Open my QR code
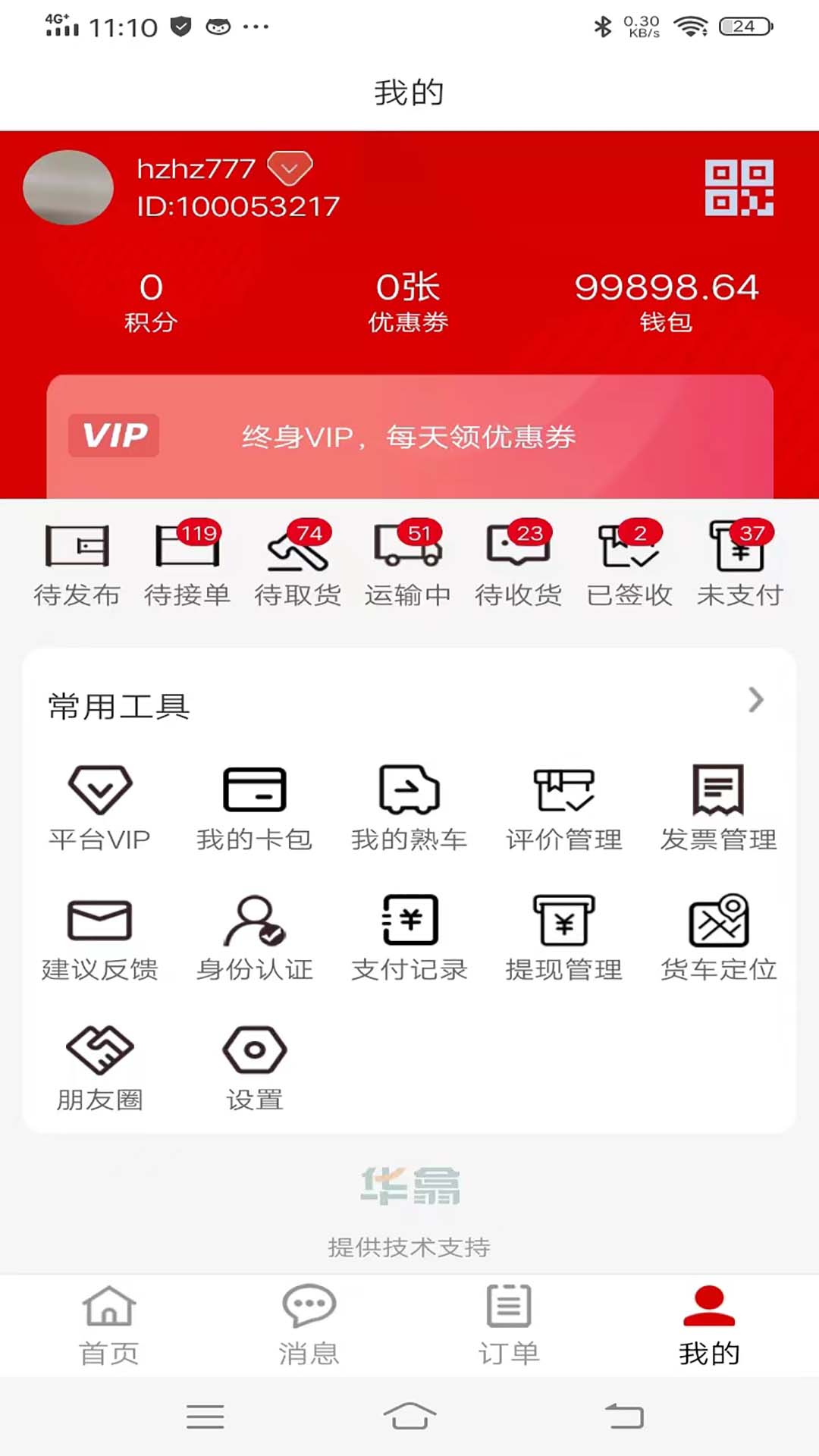Image resolution: width=819 pixels, height=1456 pixels. [x=739, y=187]
